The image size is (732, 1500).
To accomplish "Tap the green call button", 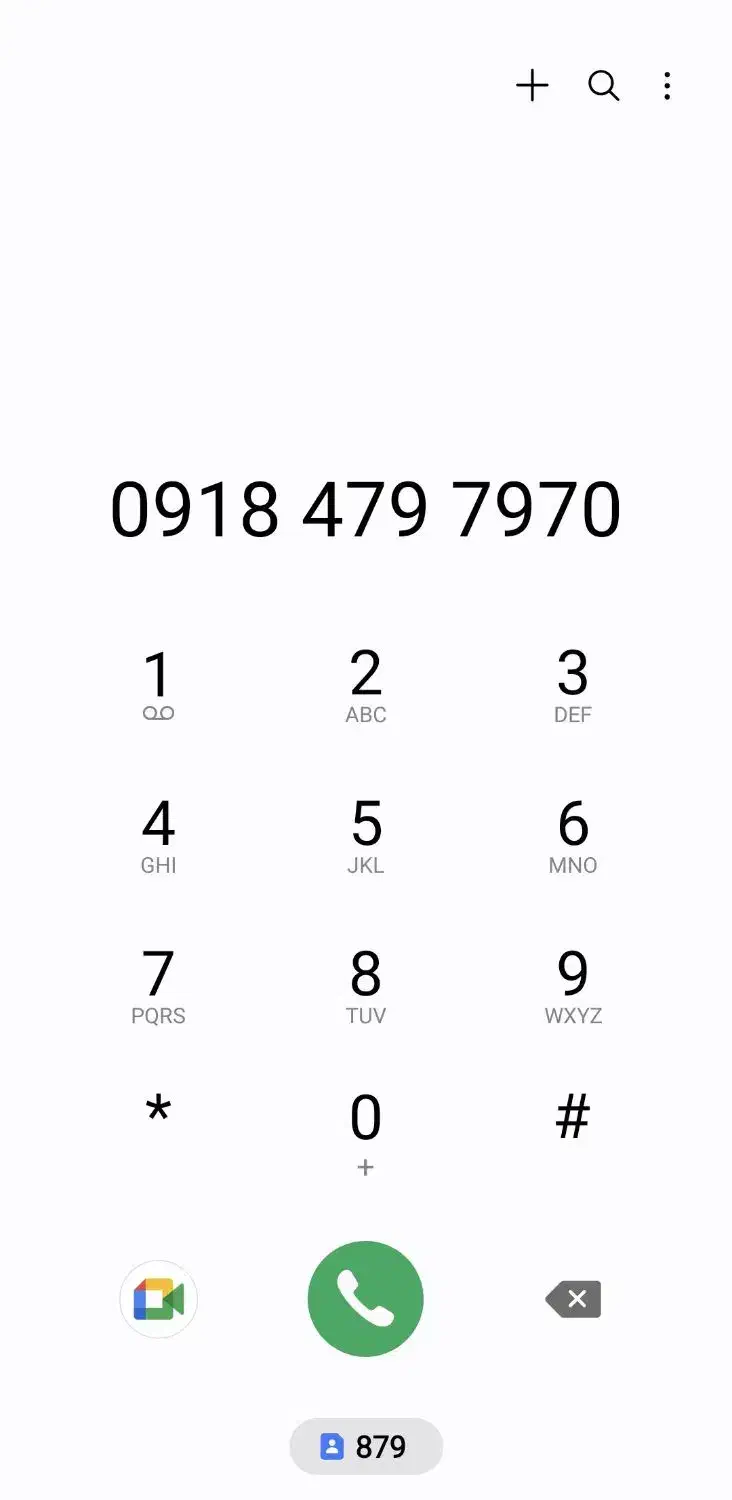I will point(366,1299).
